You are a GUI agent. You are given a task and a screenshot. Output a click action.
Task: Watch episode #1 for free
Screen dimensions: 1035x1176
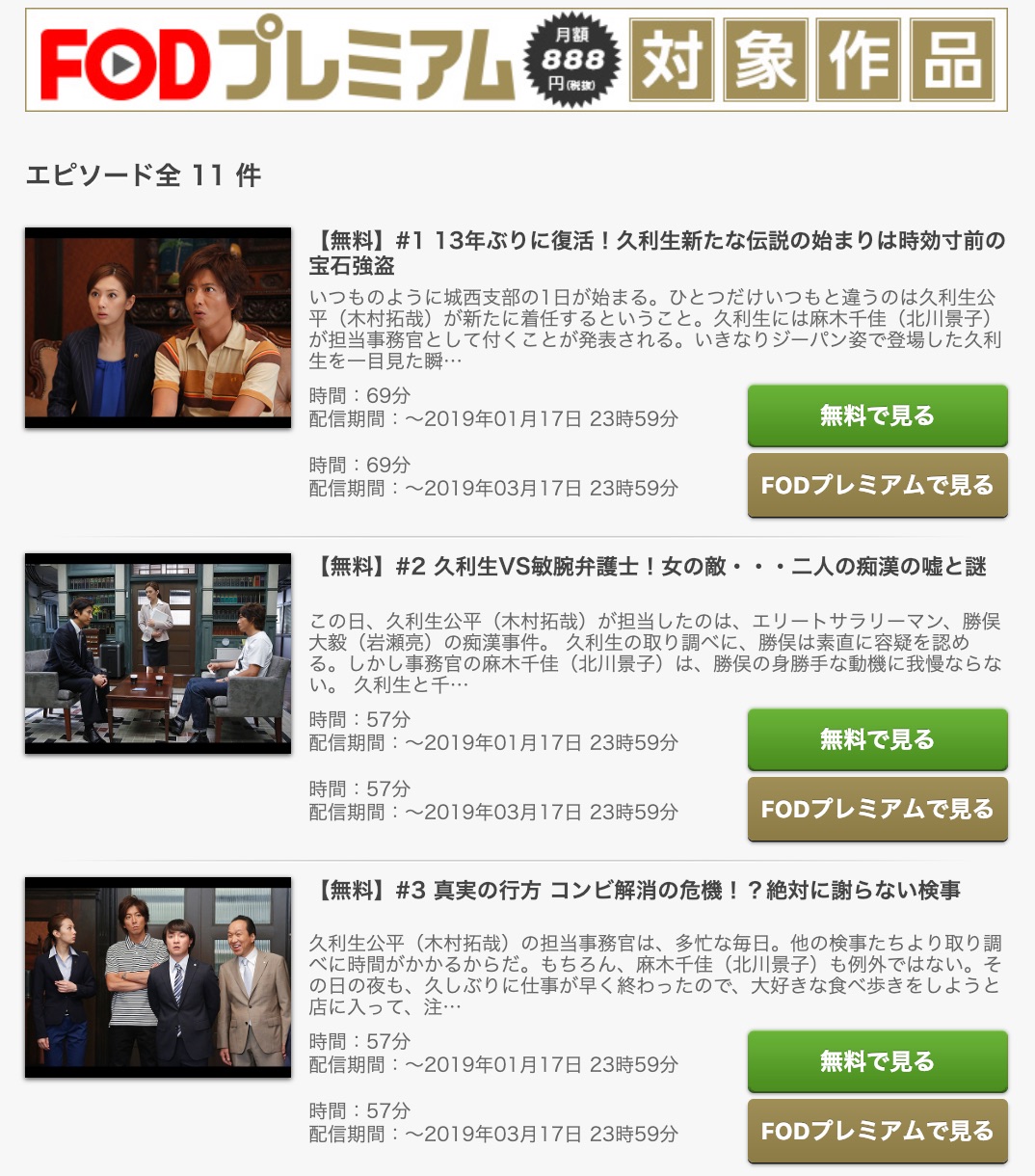[x=877, y=415]
